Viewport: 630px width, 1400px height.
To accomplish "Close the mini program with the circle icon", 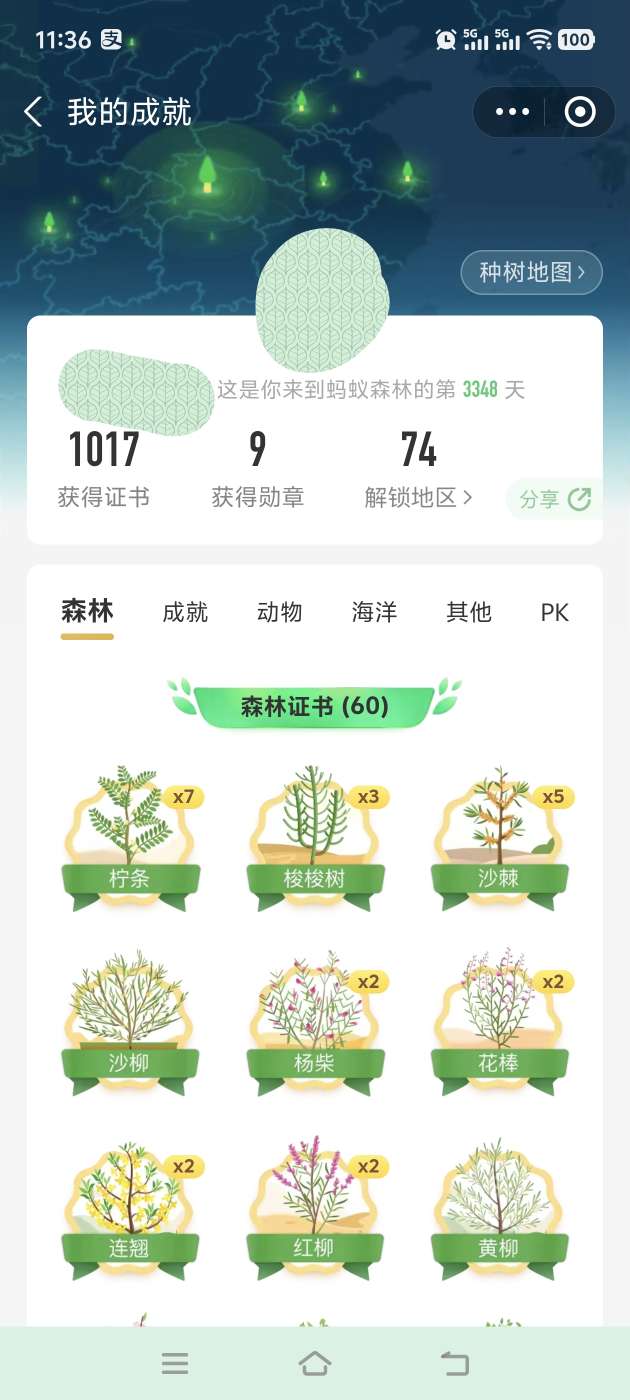I will [x=580, y=112].
